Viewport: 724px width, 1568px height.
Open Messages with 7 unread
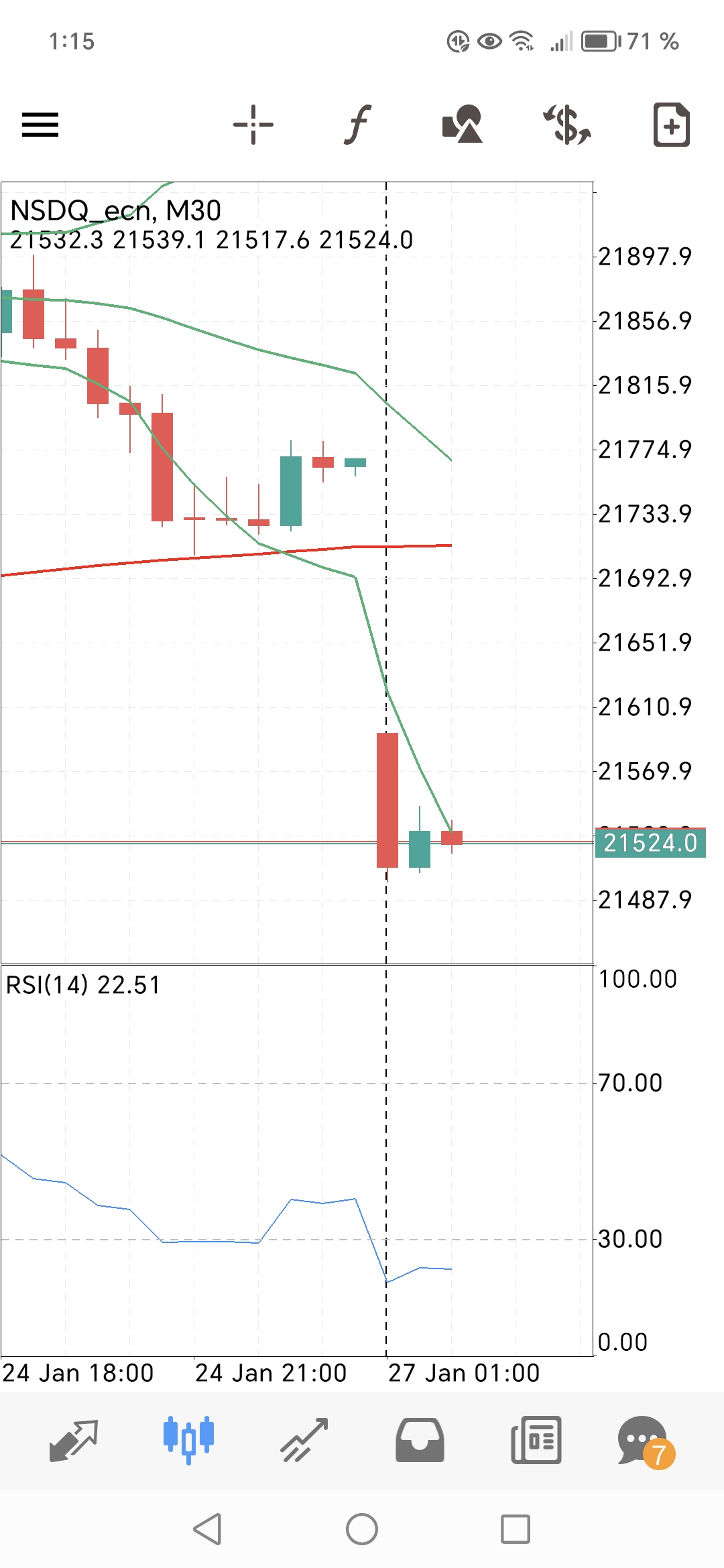645,1441
